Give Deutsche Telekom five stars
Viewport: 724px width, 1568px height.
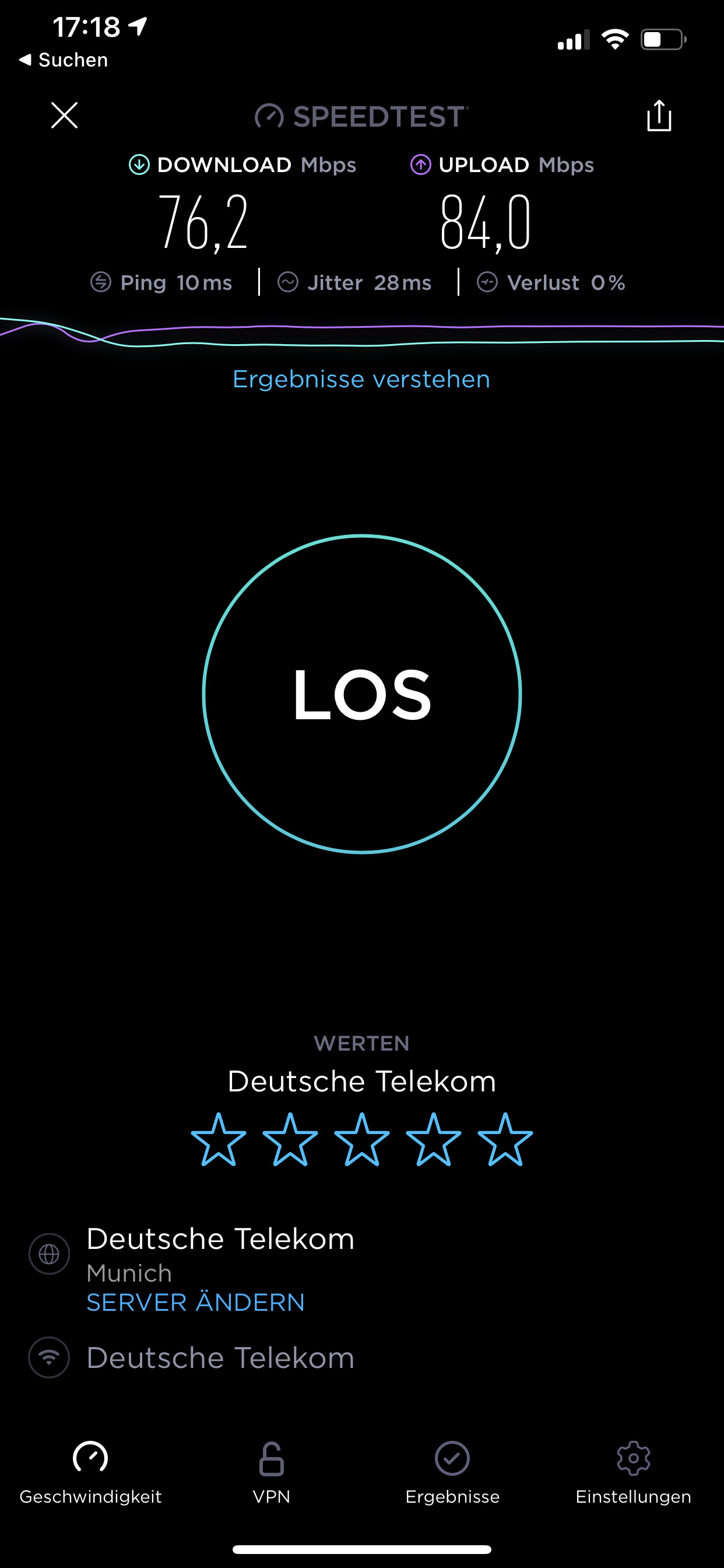(x=505, y=1139)
